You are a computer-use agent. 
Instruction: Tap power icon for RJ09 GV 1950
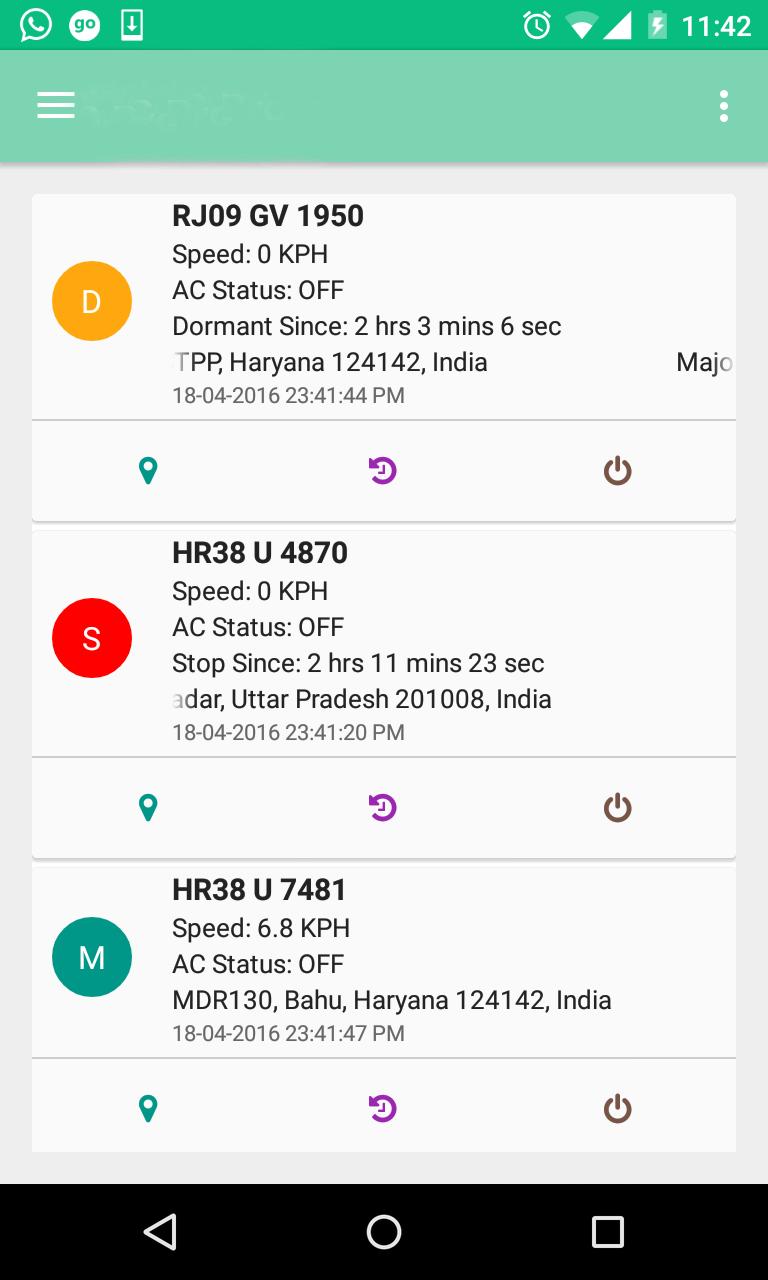point(618,470)
